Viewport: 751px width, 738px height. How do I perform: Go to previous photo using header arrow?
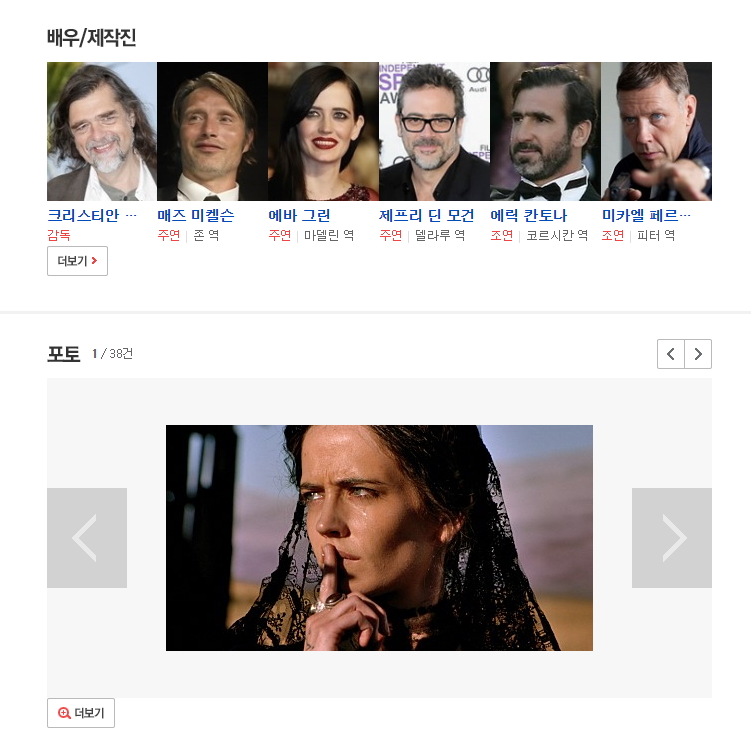(x=671, y=354)
